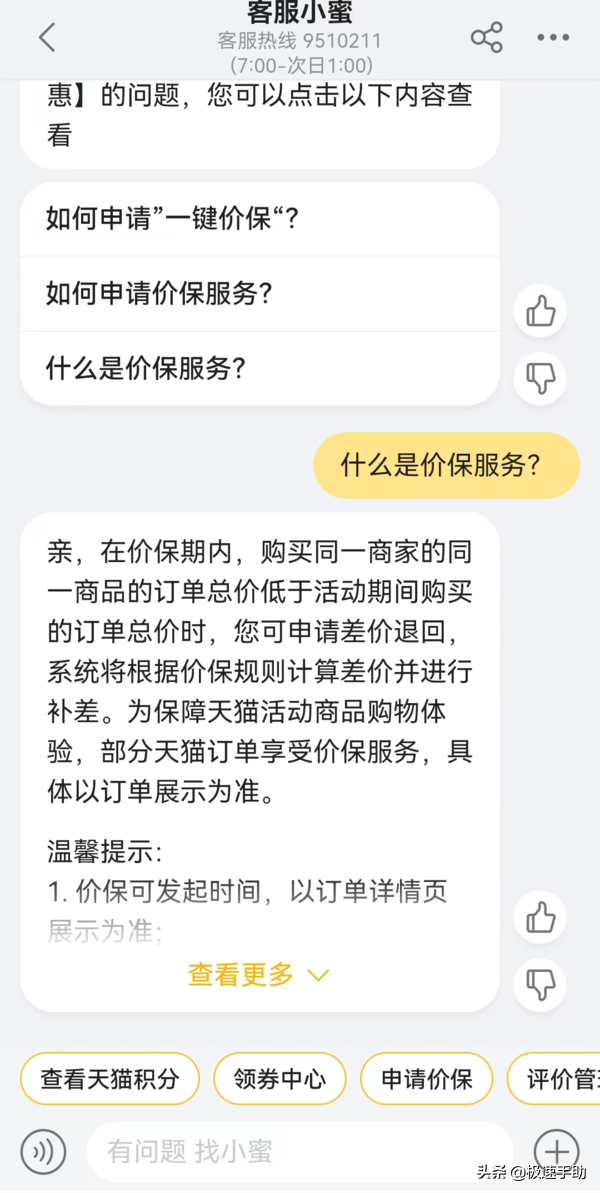This screenshot has height=1193, width=600.
Task: Dislike the suggested questions card
Action: click(540, 378)
